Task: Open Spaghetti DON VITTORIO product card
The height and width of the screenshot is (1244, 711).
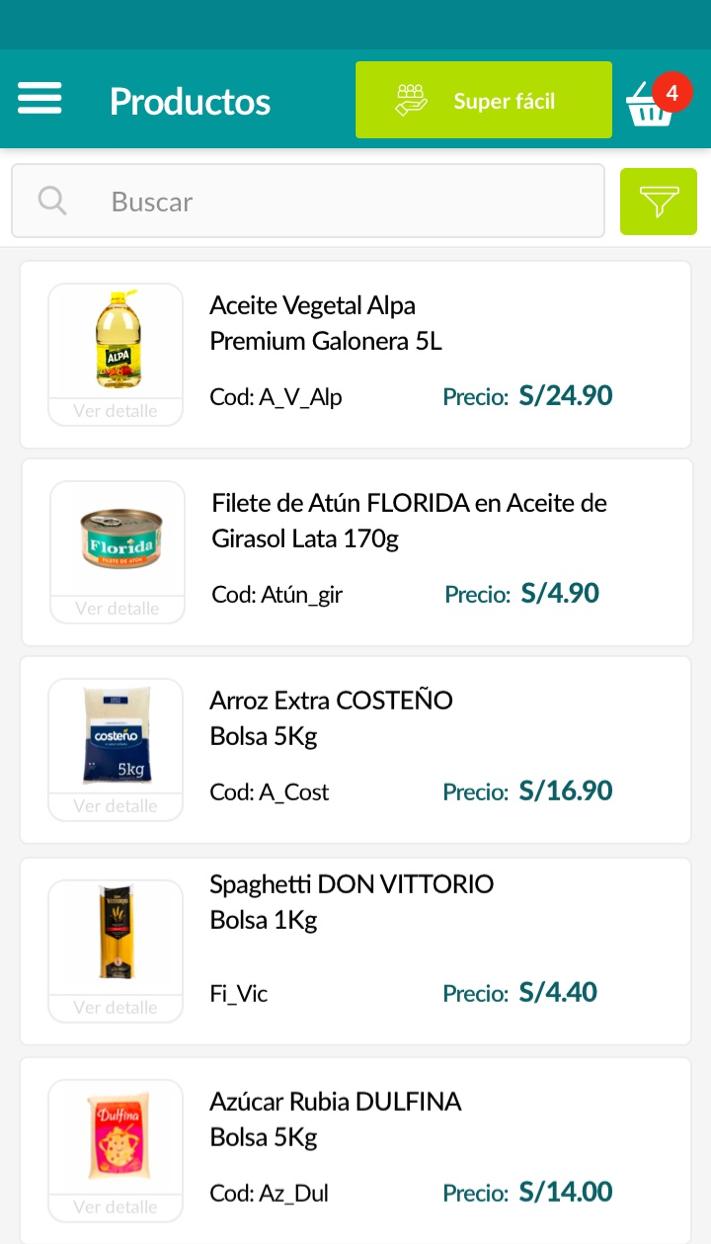Action: pos(355,951)
